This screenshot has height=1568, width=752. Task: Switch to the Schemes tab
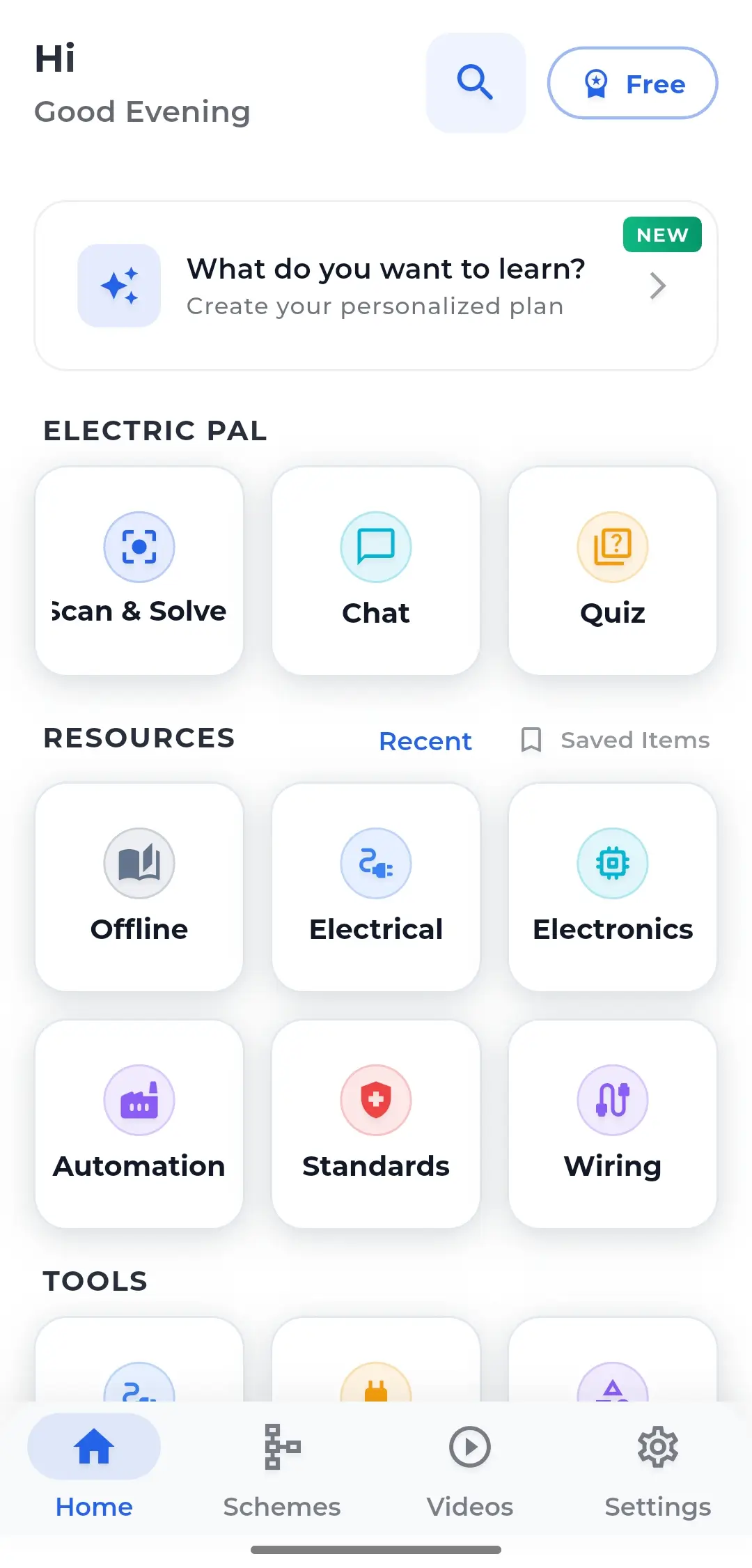tap(281, 1470)
